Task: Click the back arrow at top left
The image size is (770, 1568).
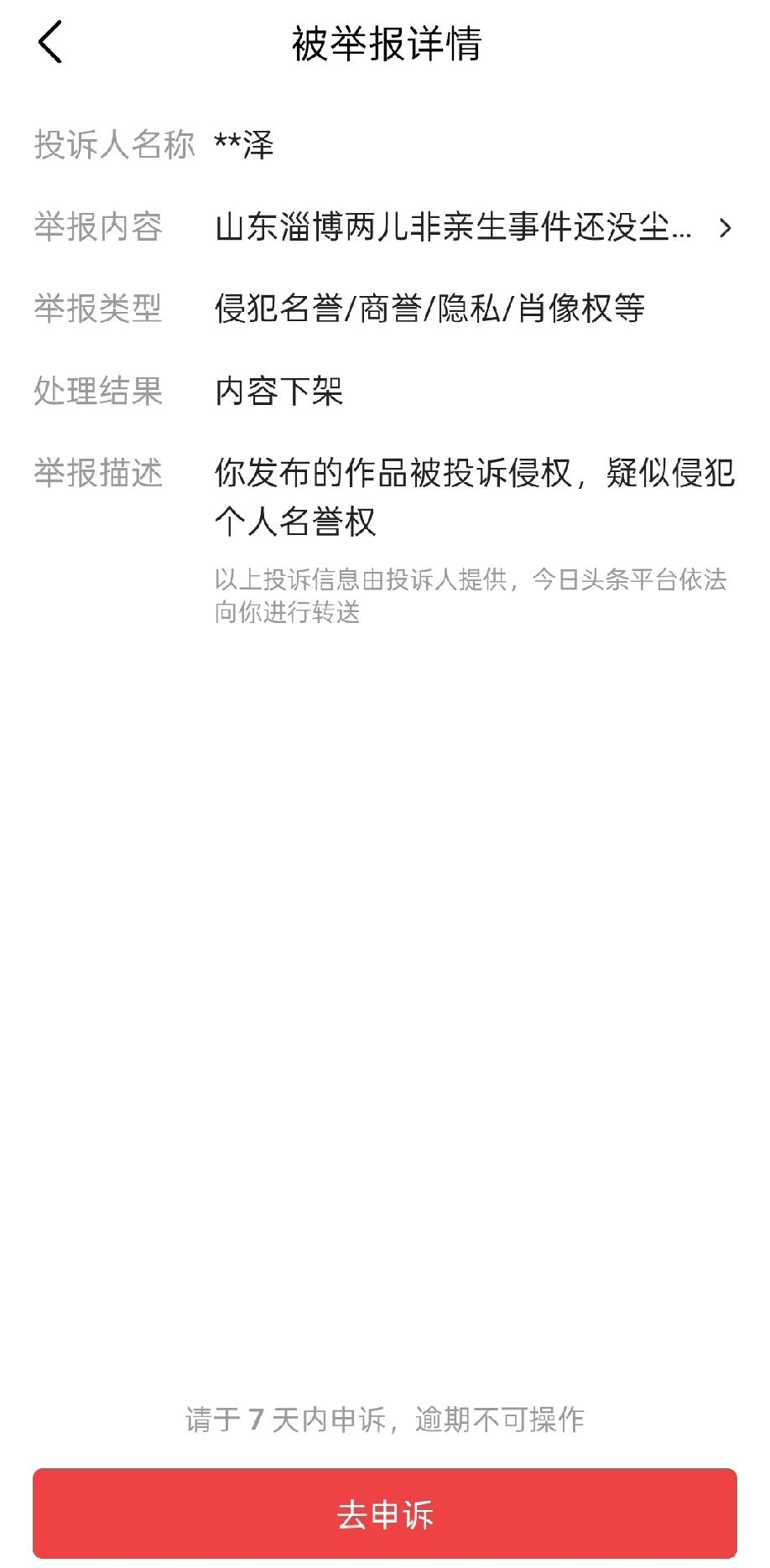Action: click(x=50, y=42)
